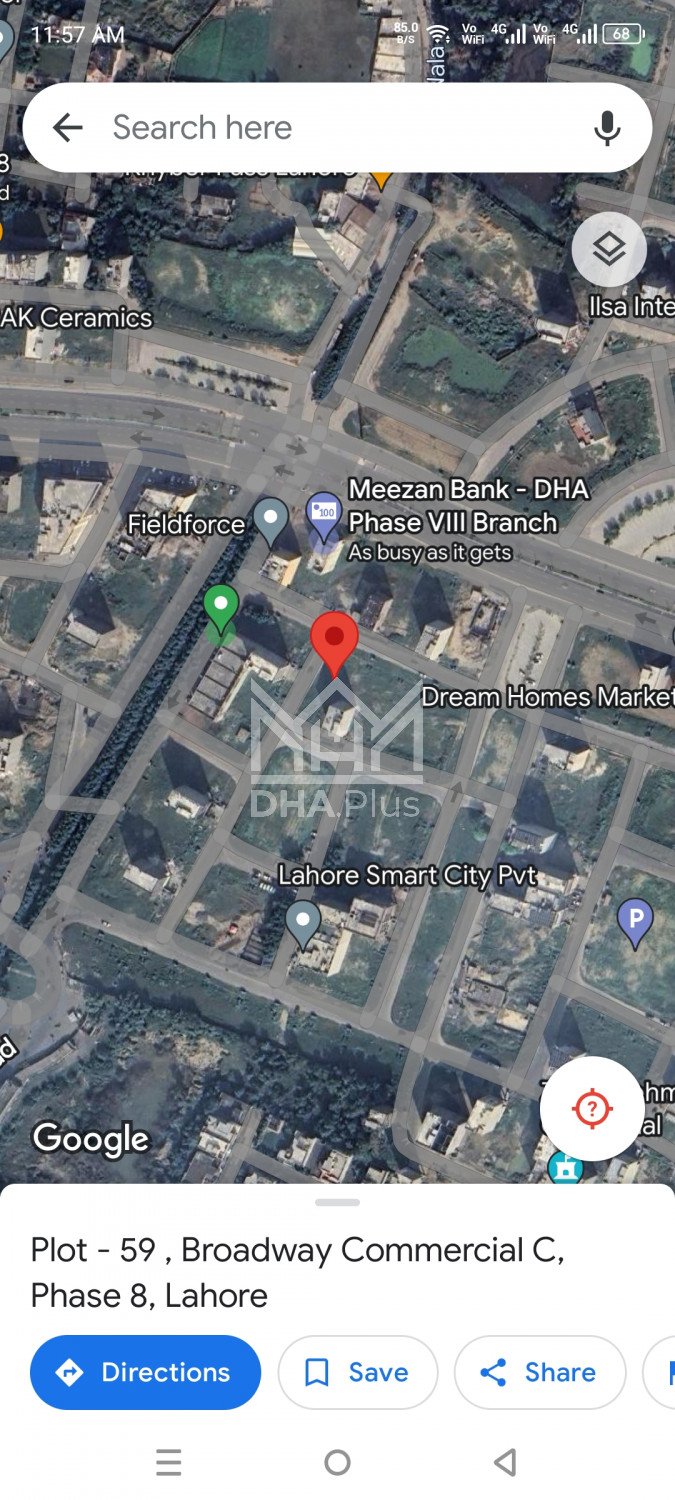The height and width of the screenshot is (1500, 675).
Task: Start voice search with the microphone
Action: (607, 127)
